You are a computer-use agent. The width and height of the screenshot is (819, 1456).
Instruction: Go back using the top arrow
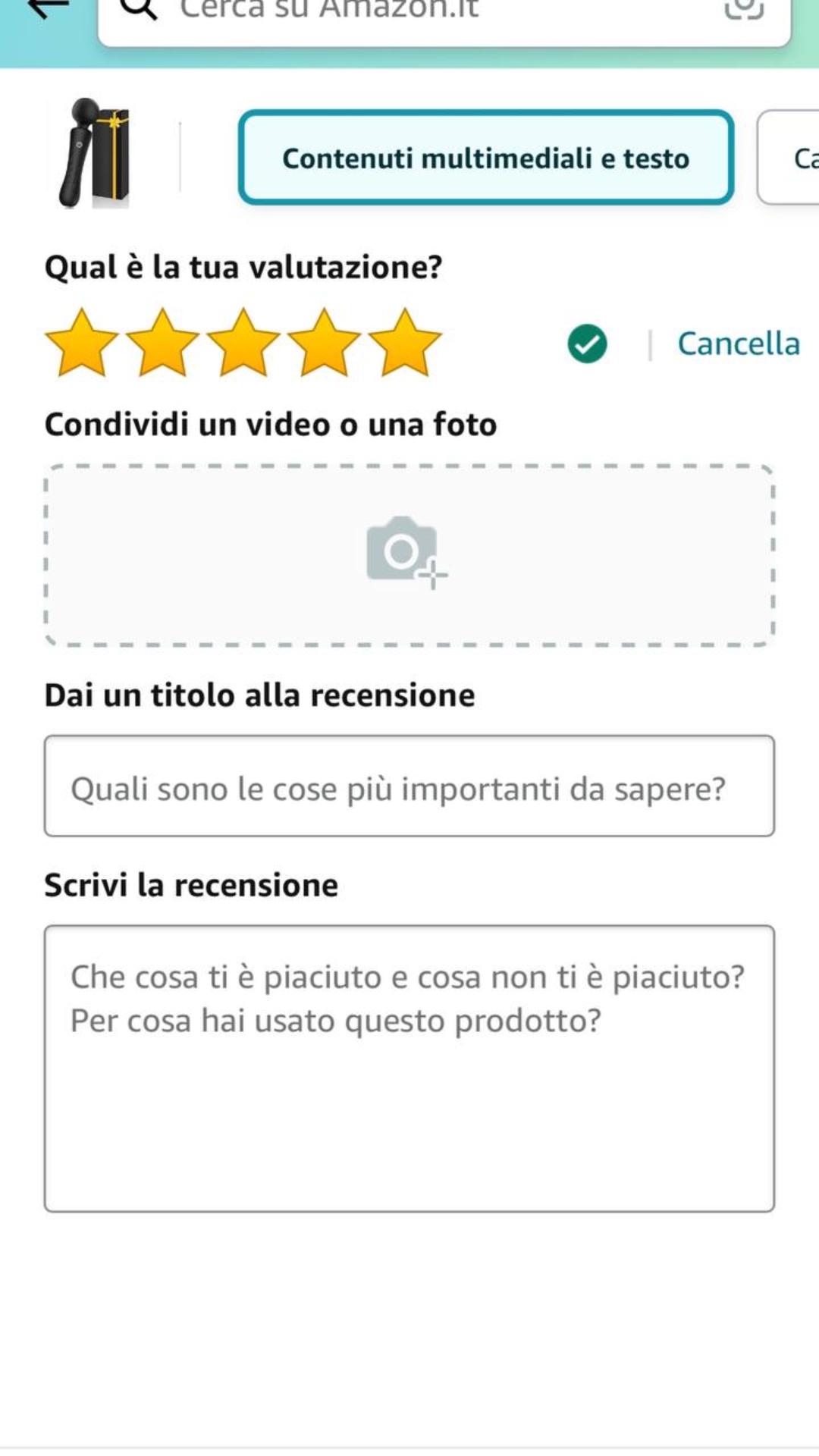[49, 8]
